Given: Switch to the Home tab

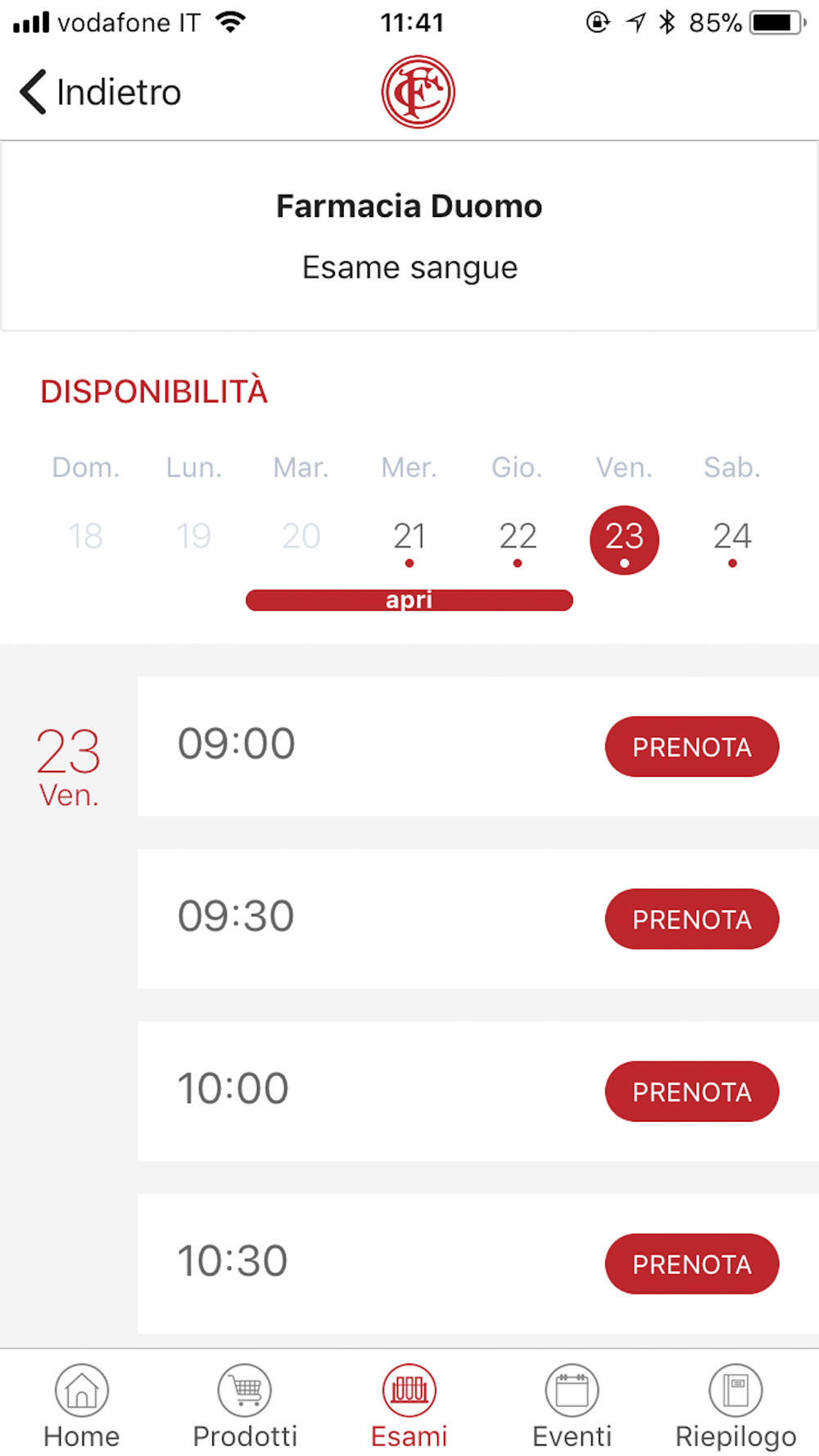Looking at the screenshot, I should [x=82, y=1406].
